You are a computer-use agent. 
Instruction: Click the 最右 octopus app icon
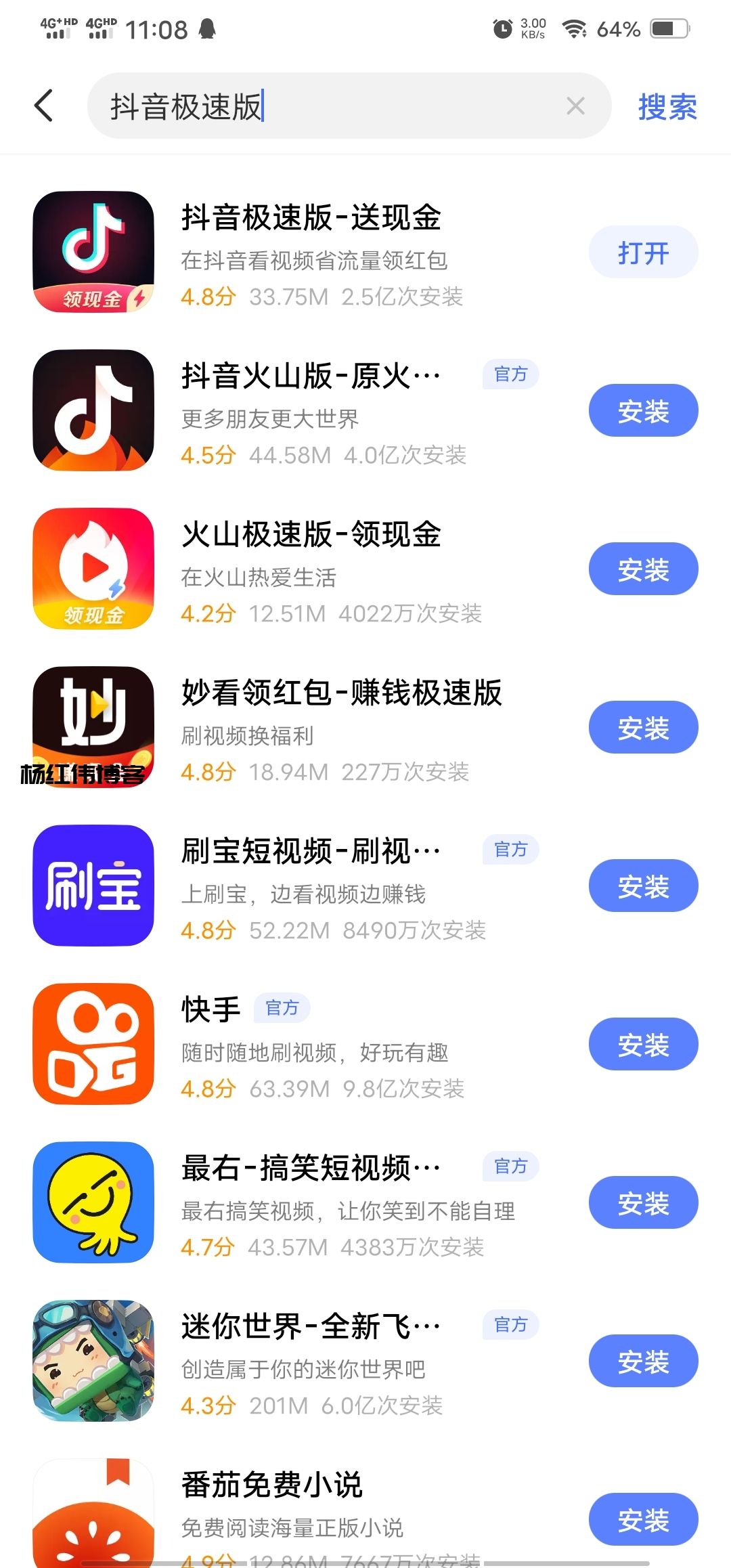point(93,1202)
